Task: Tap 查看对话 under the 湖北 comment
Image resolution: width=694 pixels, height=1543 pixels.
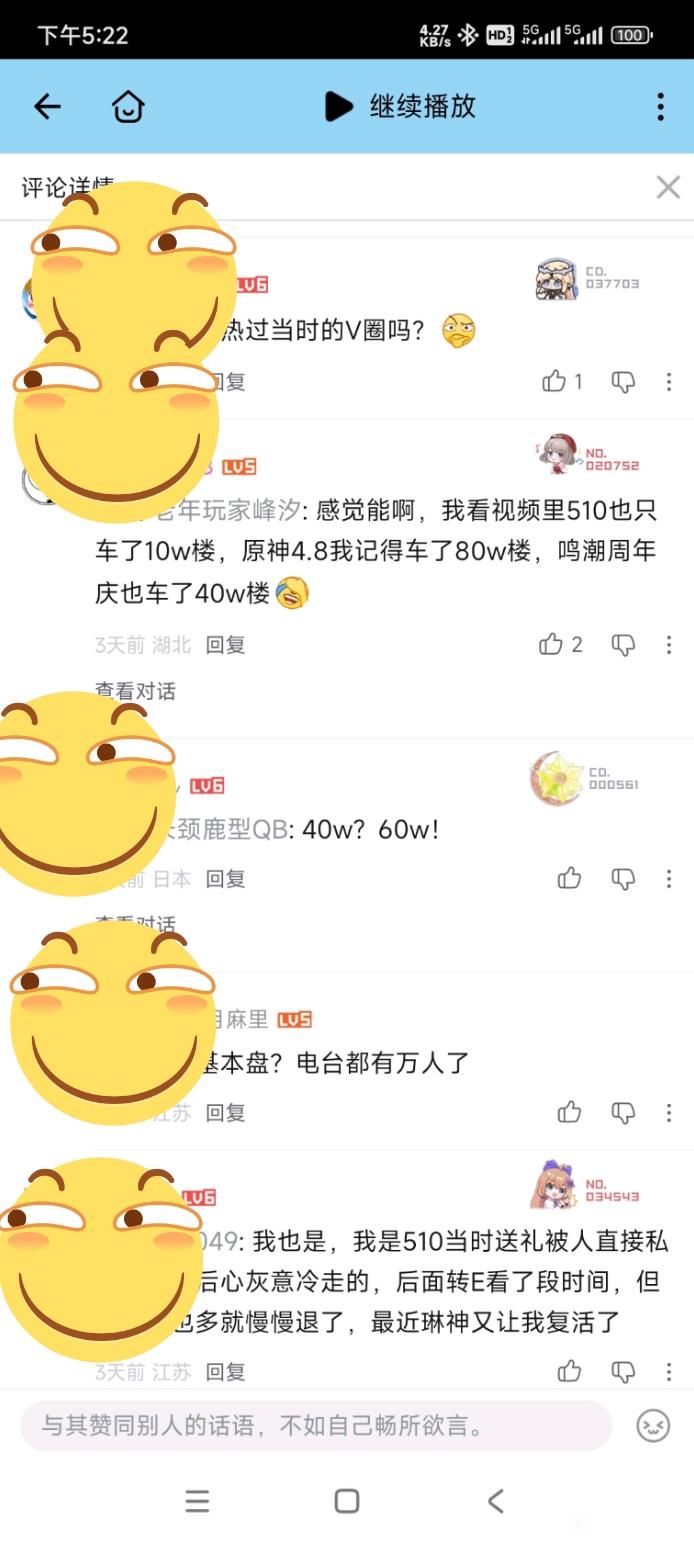Action: pyautogui.click(x=135, y=691)
